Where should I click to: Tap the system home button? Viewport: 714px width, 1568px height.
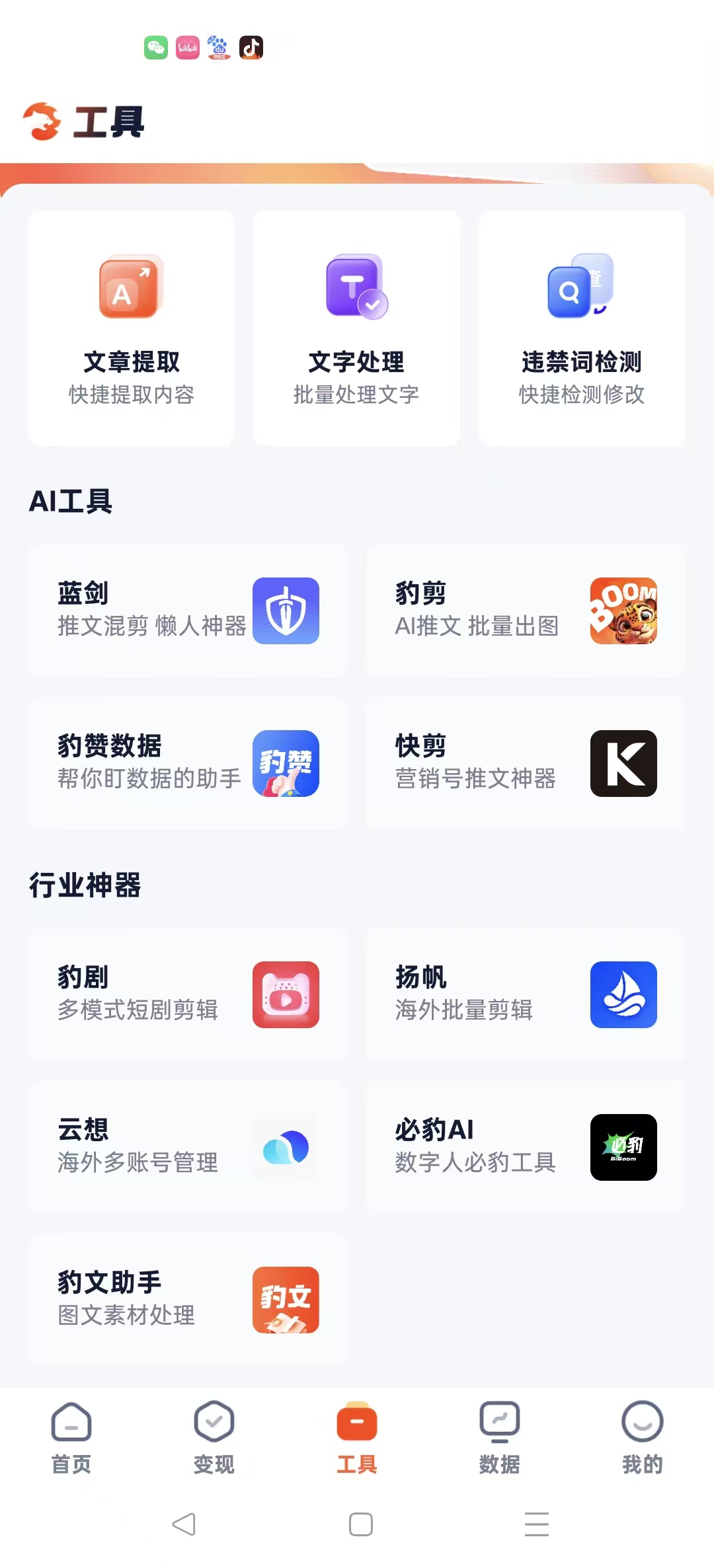click(360, 1524)
